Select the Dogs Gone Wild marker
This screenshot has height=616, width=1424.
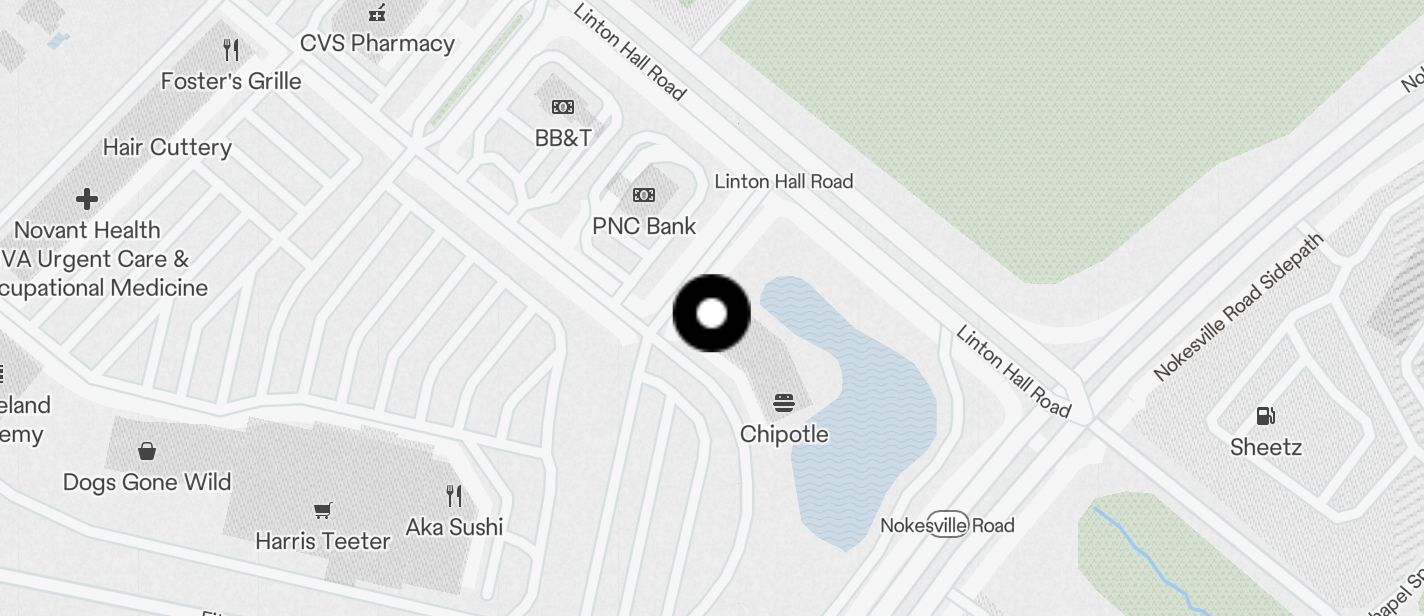(x=147, y=452)
